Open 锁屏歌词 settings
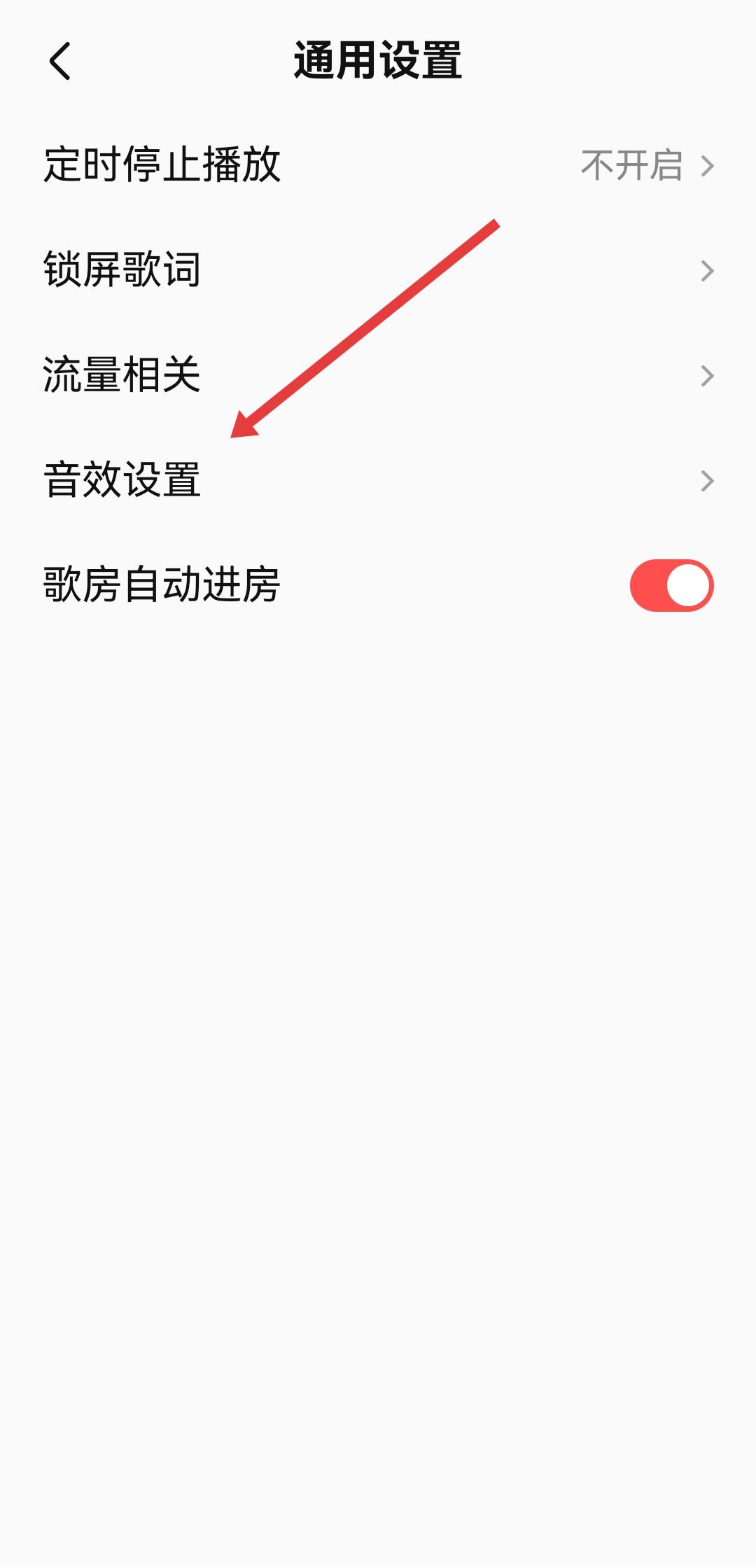Viewport: 756px width, 1568px height. 378,270
